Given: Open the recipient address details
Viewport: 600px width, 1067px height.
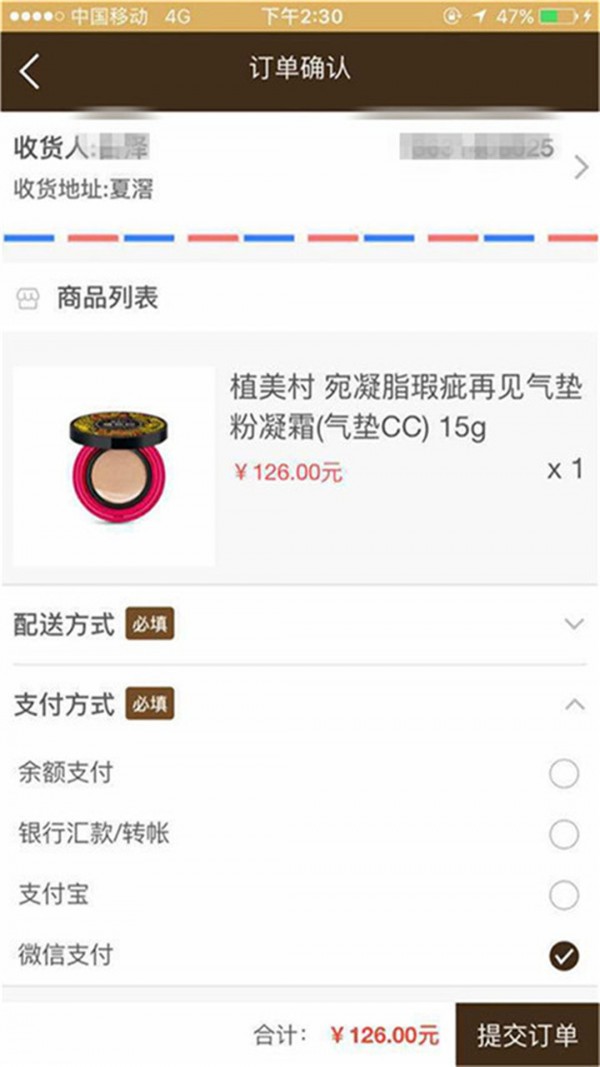Looking at the screenshot, I should (581, 169).
